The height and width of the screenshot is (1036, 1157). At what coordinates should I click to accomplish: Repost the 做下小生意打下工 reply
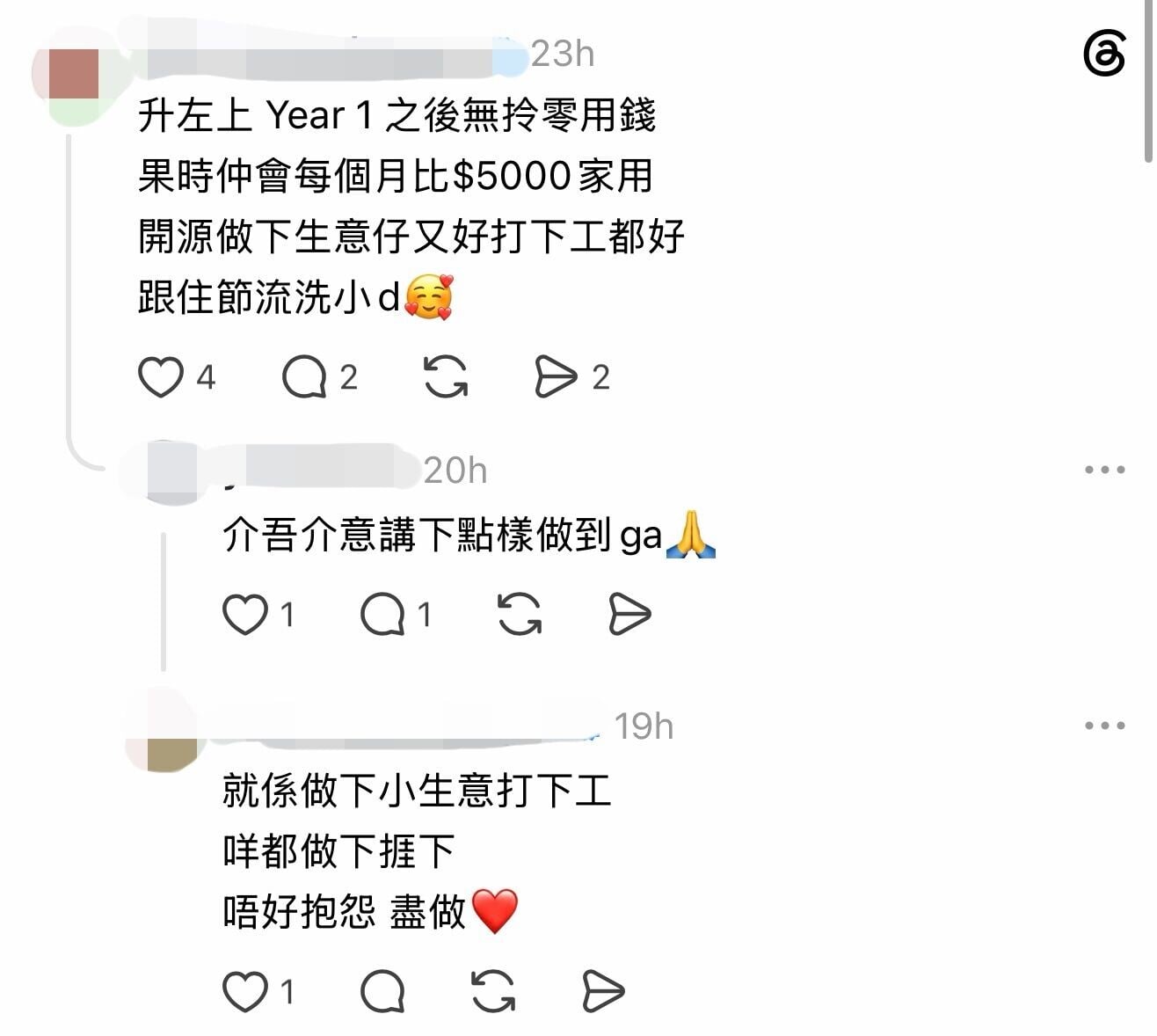click(x=494, y=992)
